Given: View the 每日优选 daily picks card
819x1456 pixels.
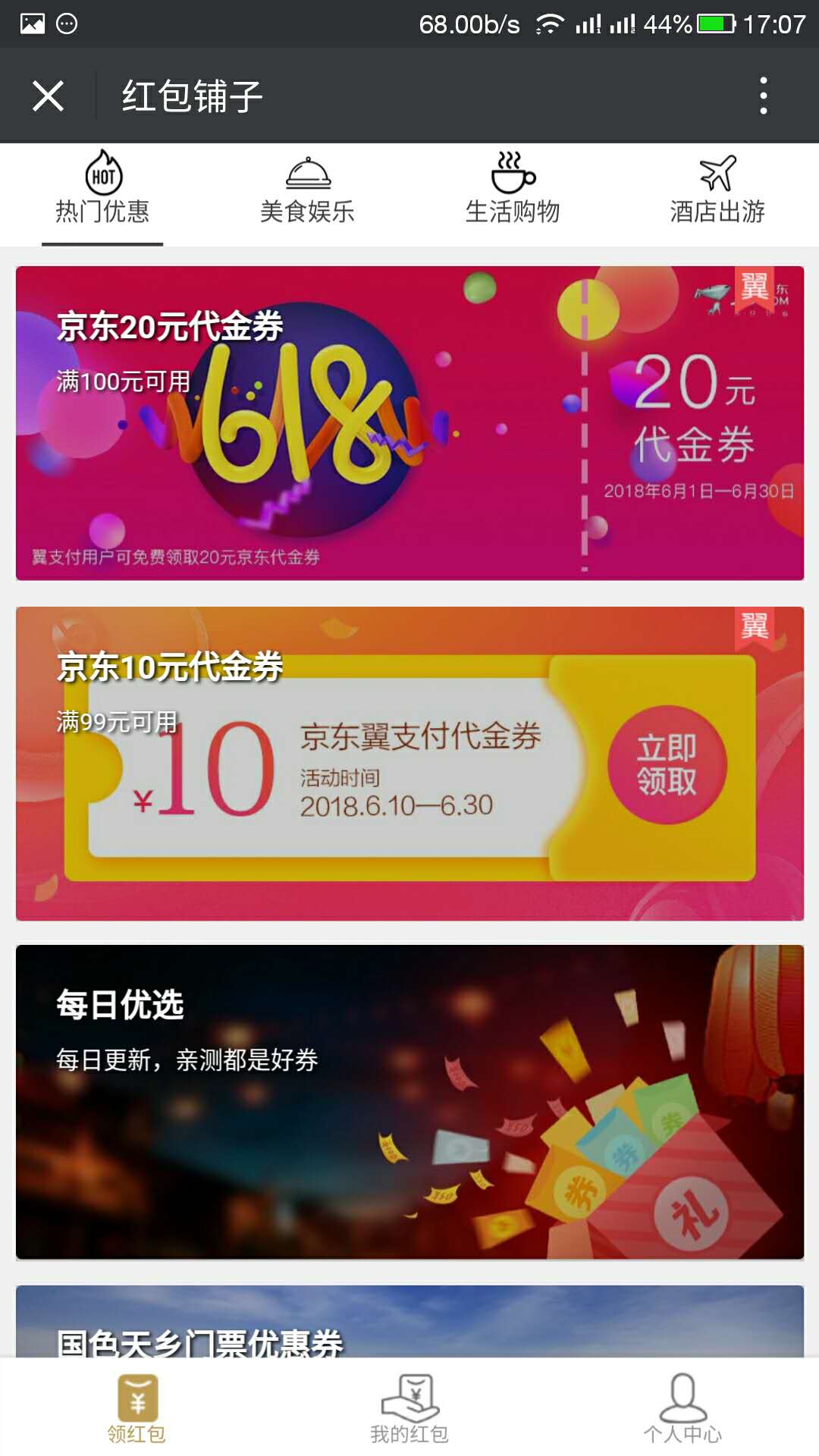Looking at the screenshot, I should 409,1102.
